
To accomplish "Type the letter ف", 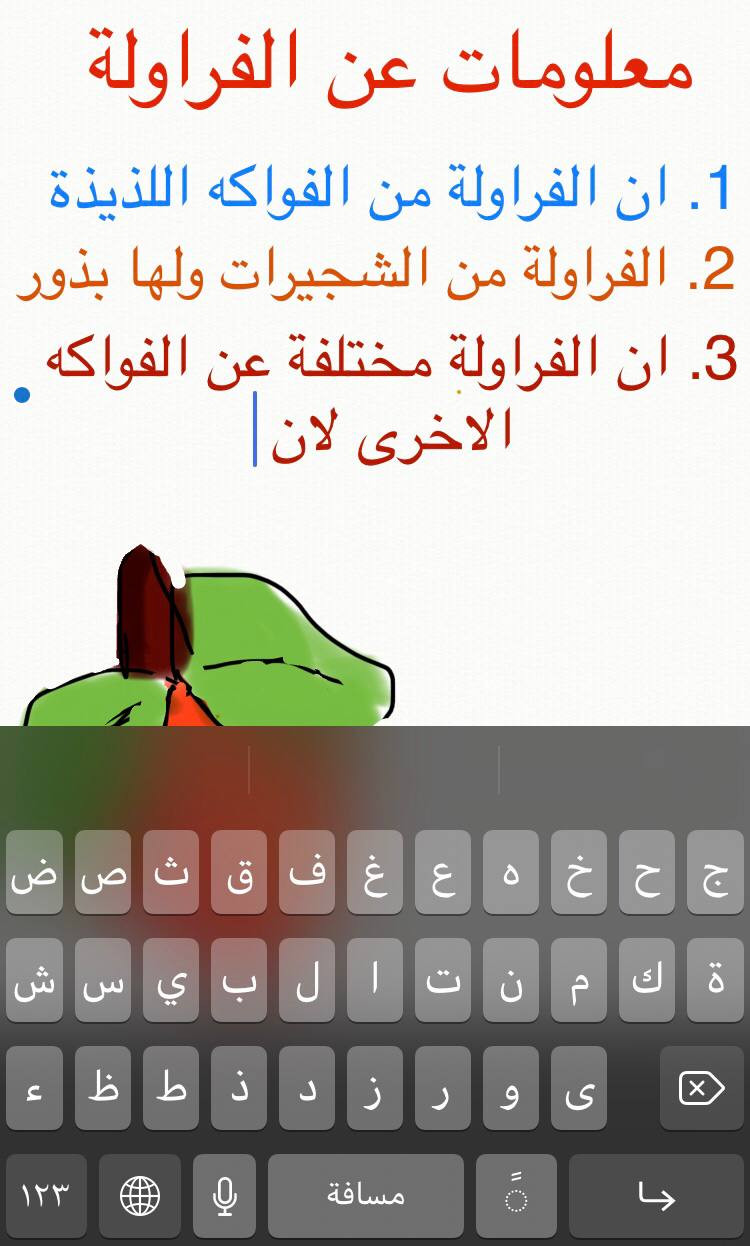I will (x=306, y=872).
